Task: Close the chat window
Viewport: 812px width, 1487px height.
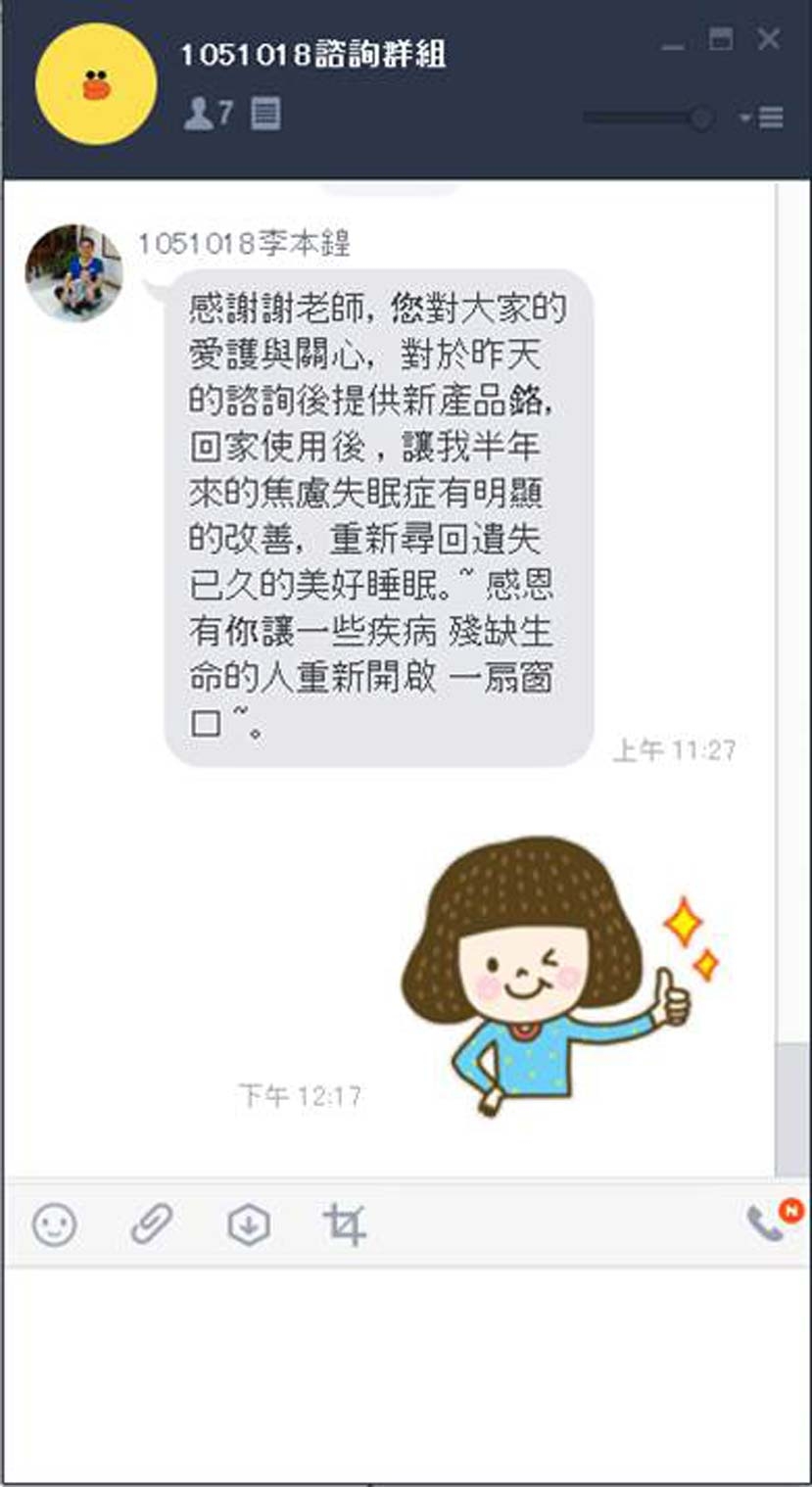Action: click(x=769, y=39)
